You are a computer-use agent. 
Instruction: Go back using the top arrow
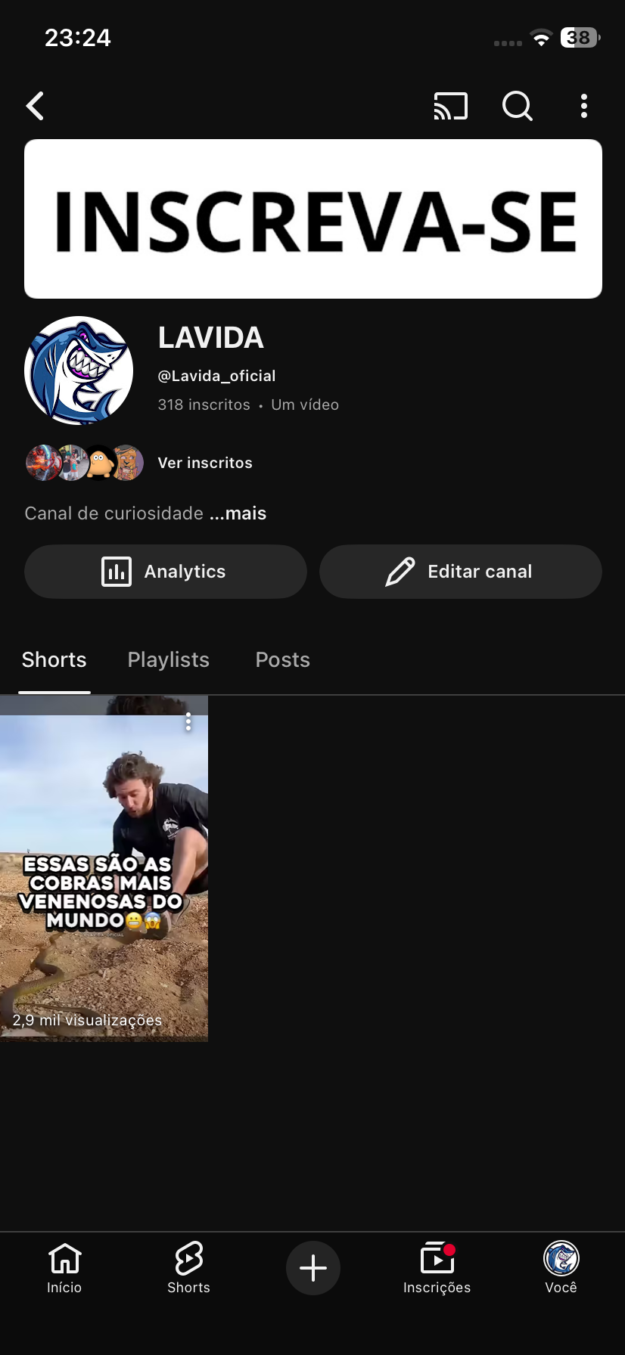click(36, 106)
